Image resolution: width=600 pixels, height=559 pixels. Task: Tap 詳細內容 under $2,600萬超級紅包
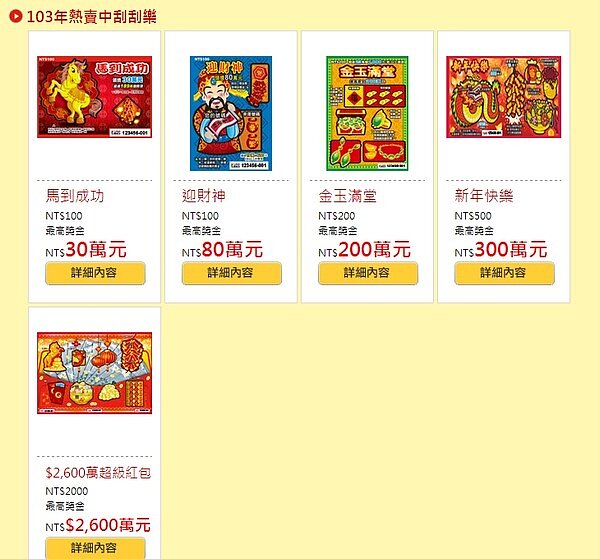[x=95, y=548]
